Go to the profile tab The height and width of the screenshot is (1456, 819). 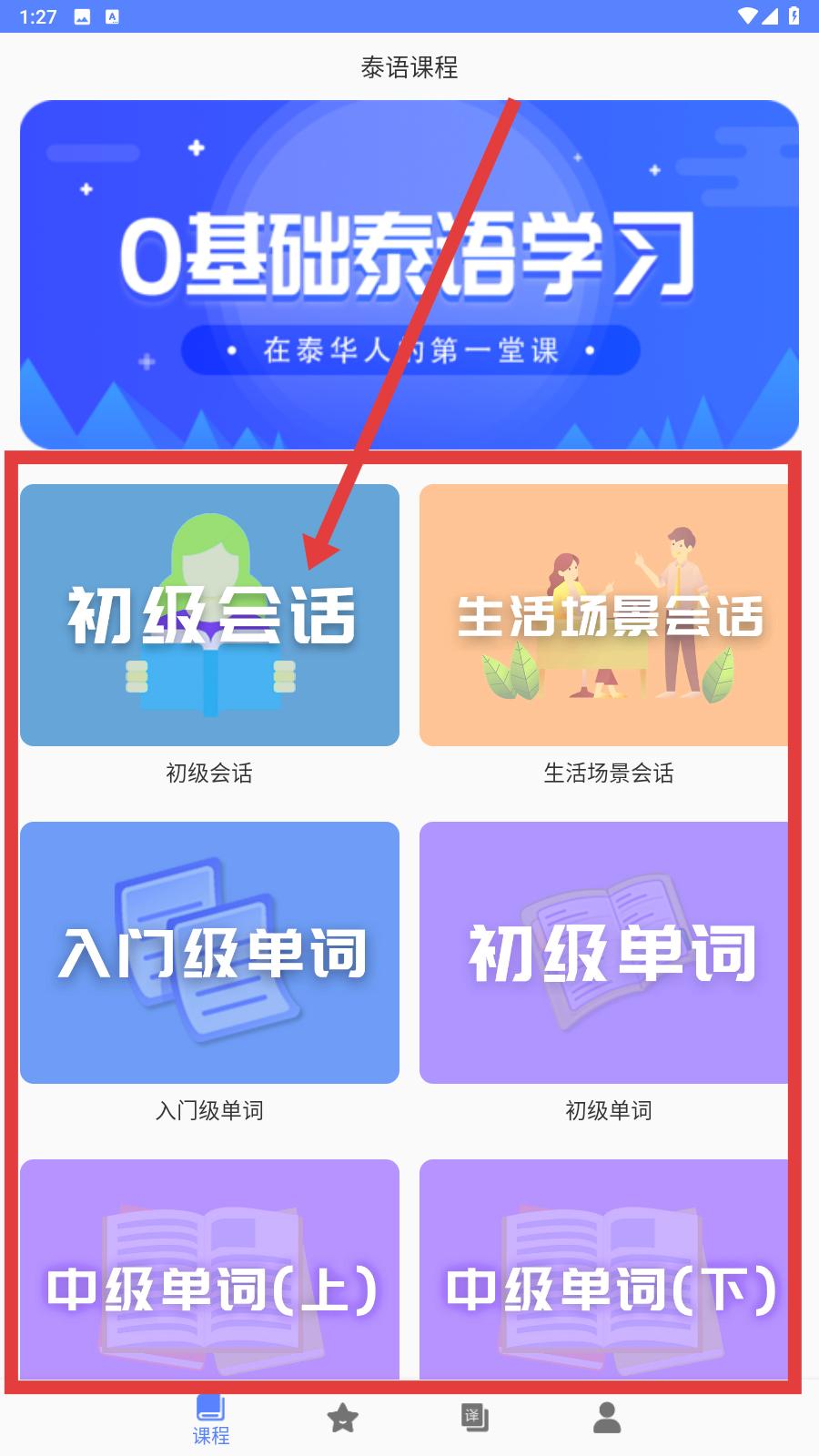coord(607,1418)
